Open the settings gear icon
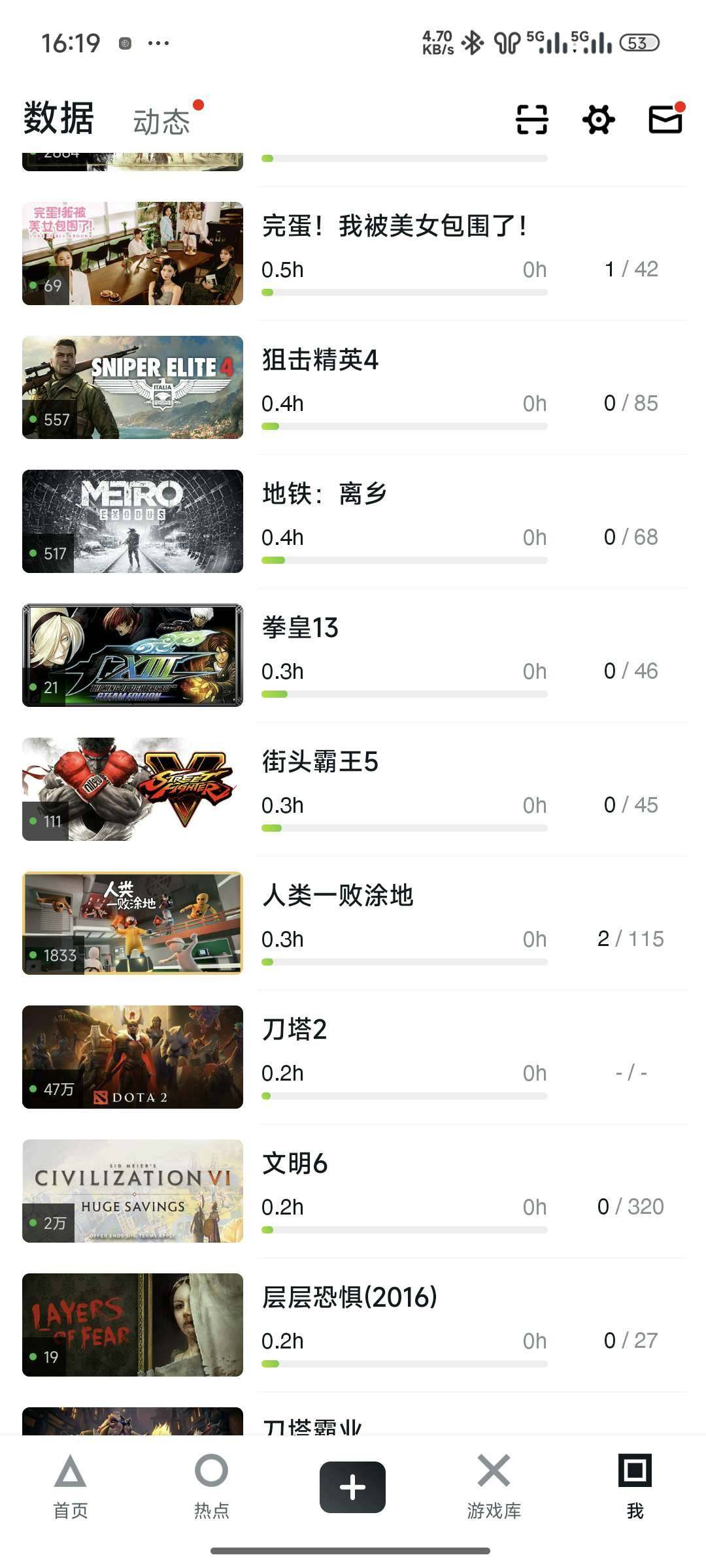The height and width of the screenshot is (1568, 706). pyautogui.click(x=597, y=120)
